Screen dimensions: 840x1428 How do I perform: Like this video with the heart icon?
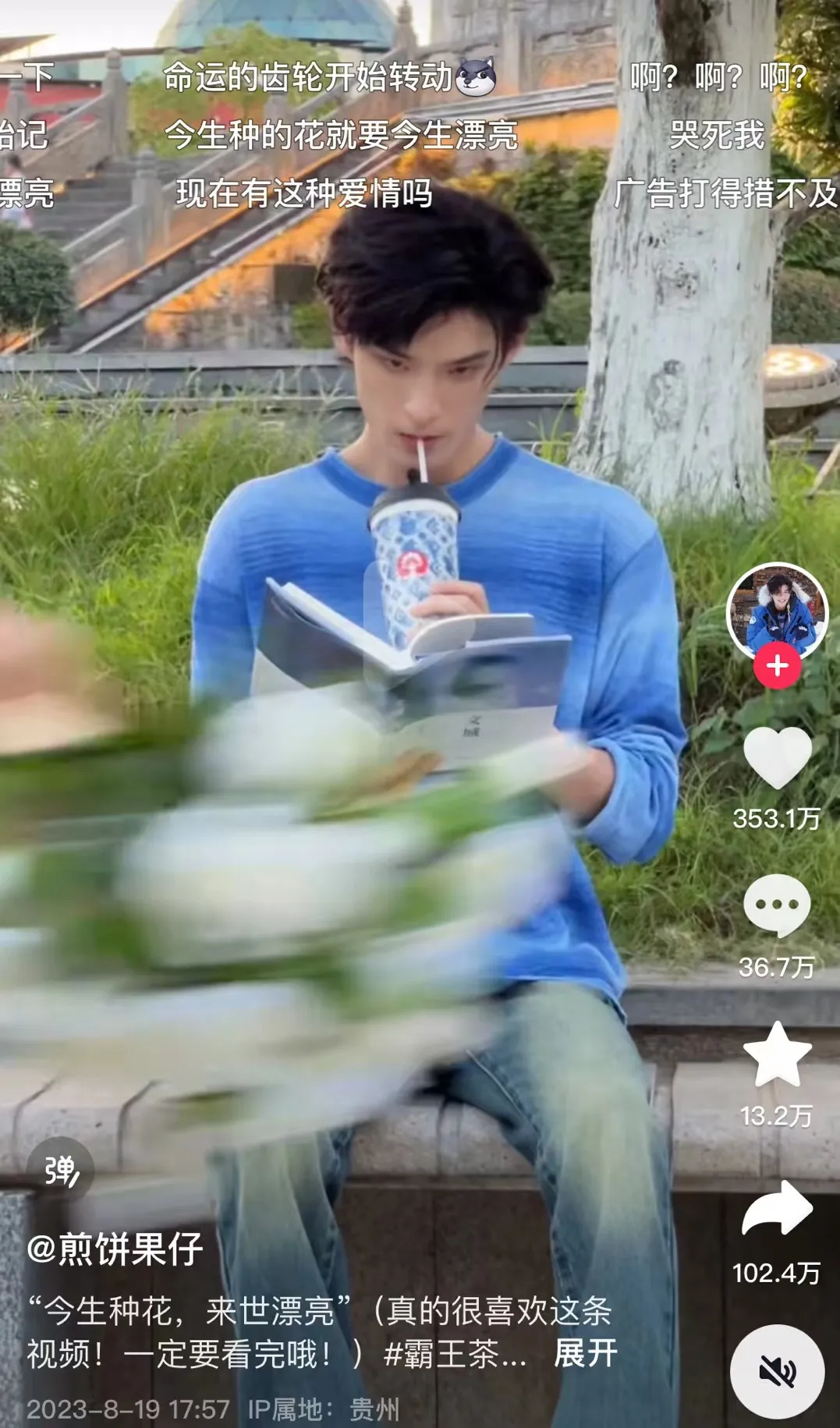[777, 758]
